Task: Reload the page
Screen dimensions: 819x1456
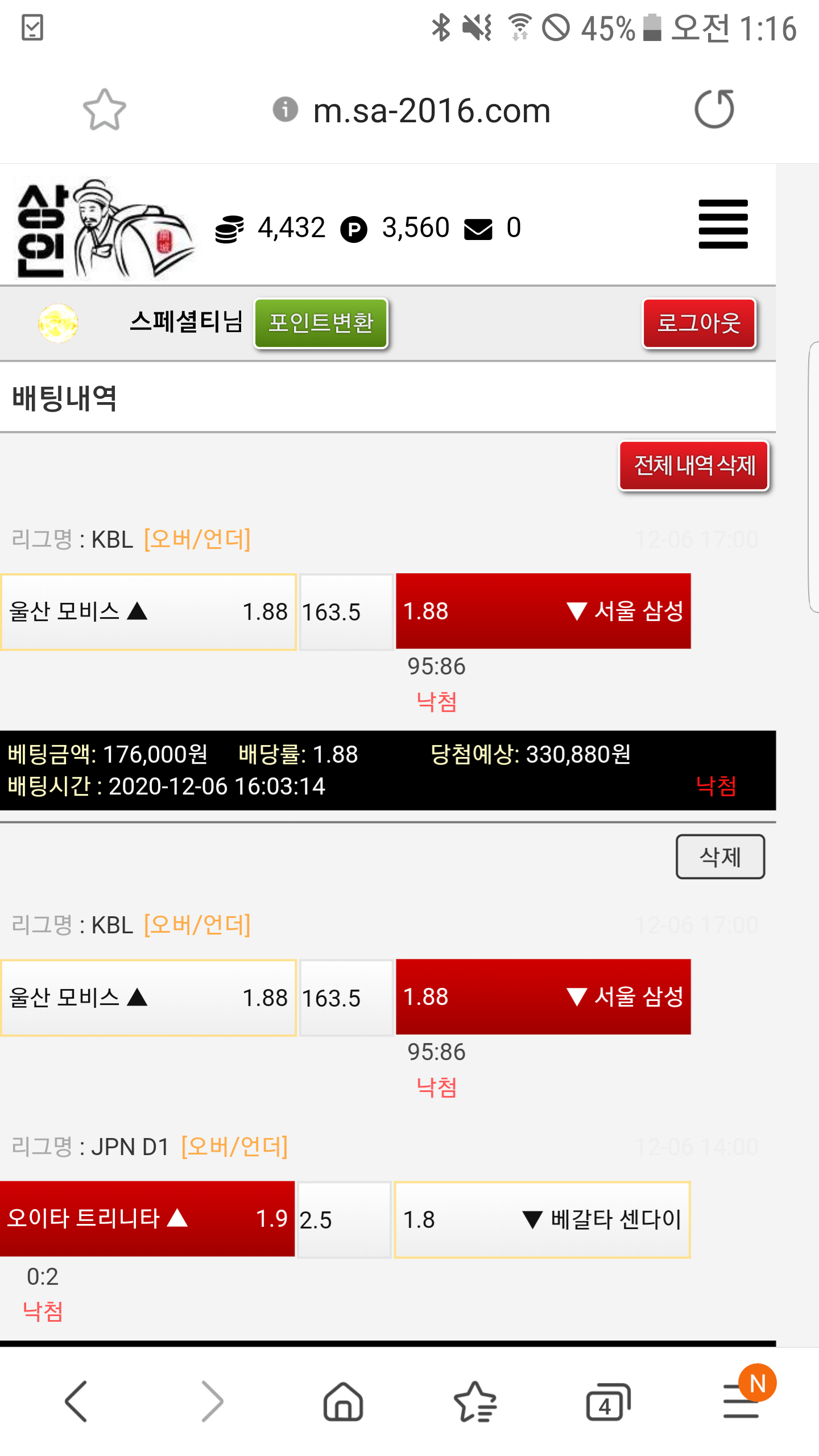Action: [x=714, y=109]
